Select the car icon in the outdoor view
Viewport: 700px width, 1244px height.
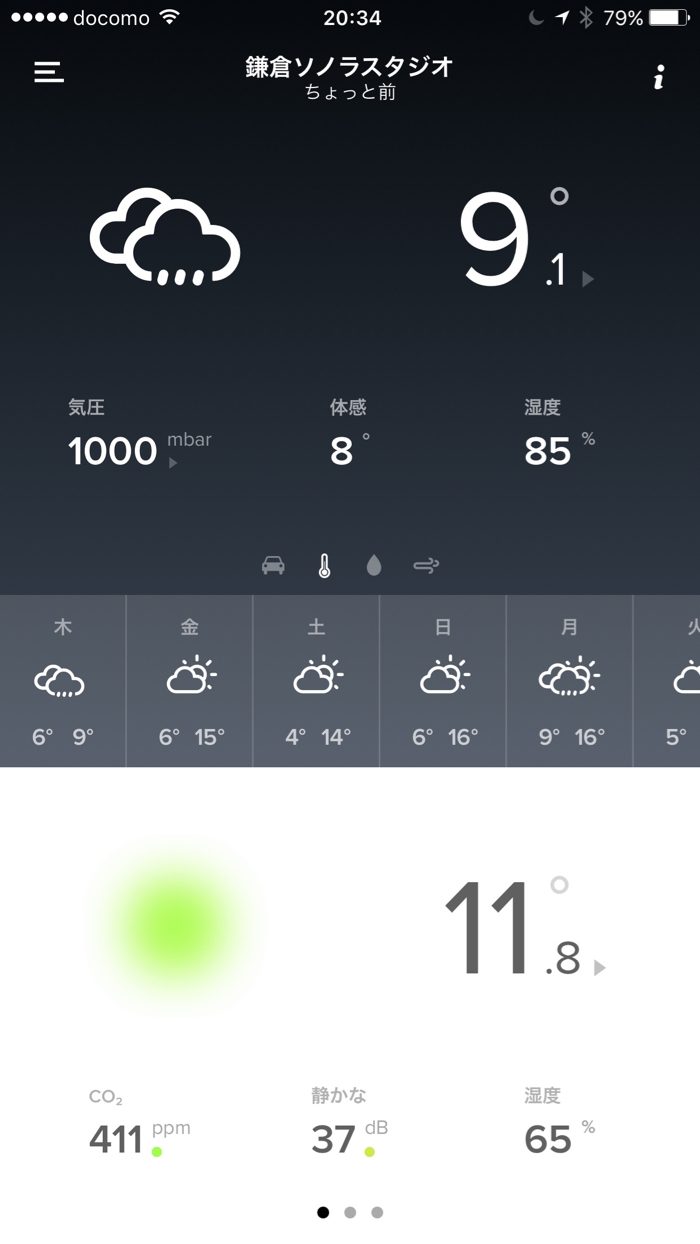[x=273, y=566]
